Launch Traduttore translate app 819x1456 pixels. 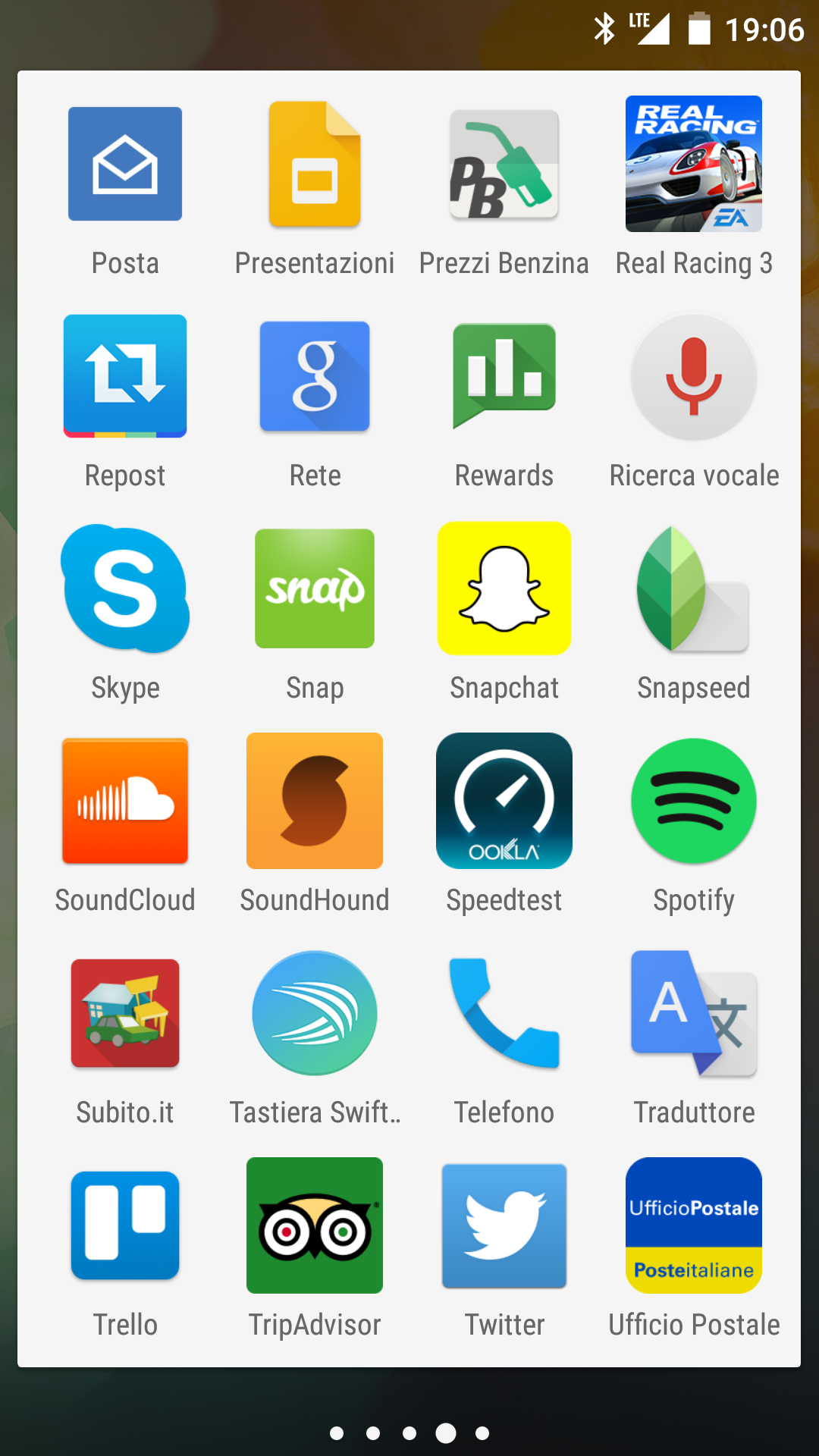click(x=694, y=1013)
